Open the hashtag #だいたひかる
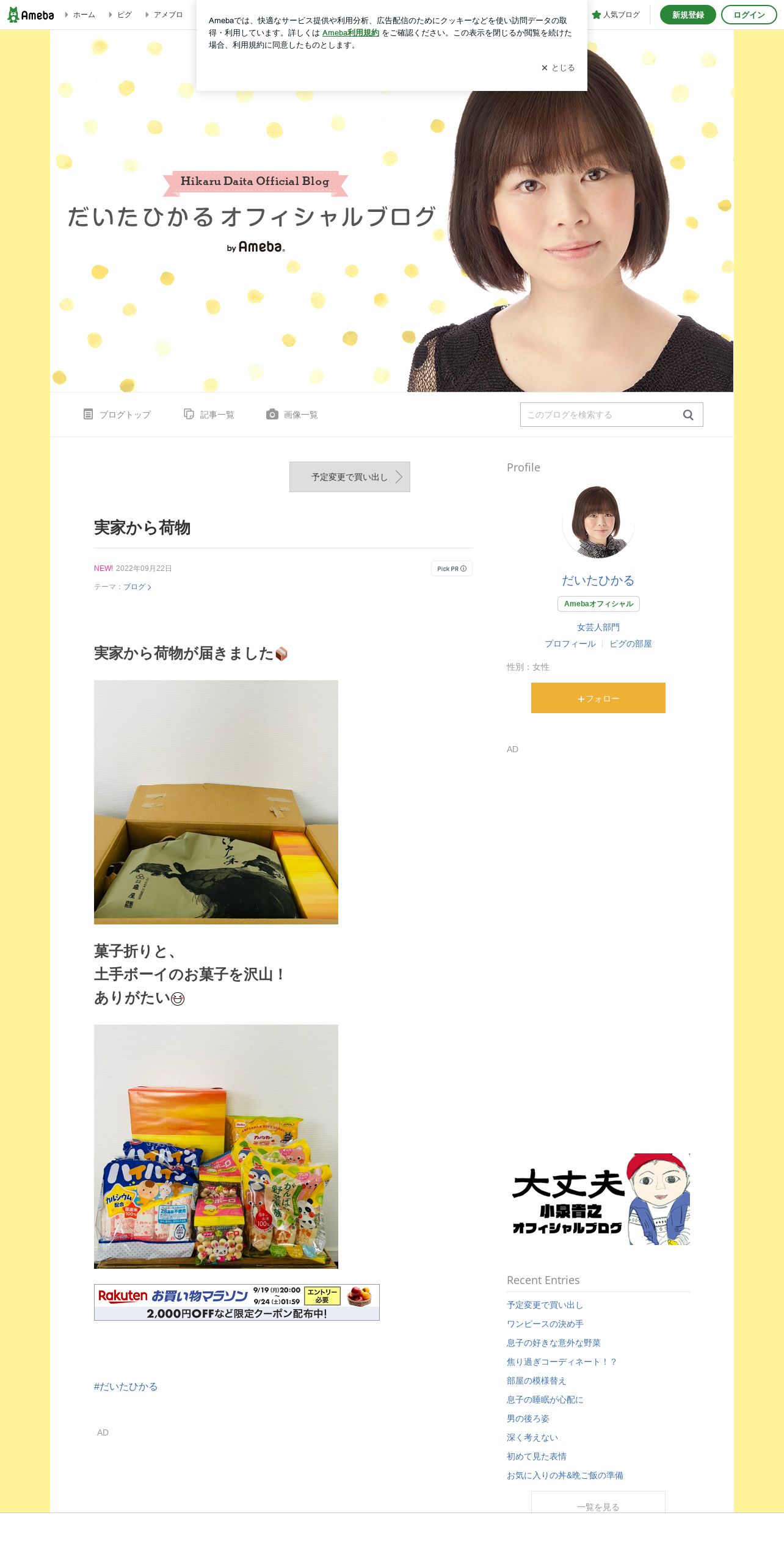The image size is (784, 1568). [126, 1387]
